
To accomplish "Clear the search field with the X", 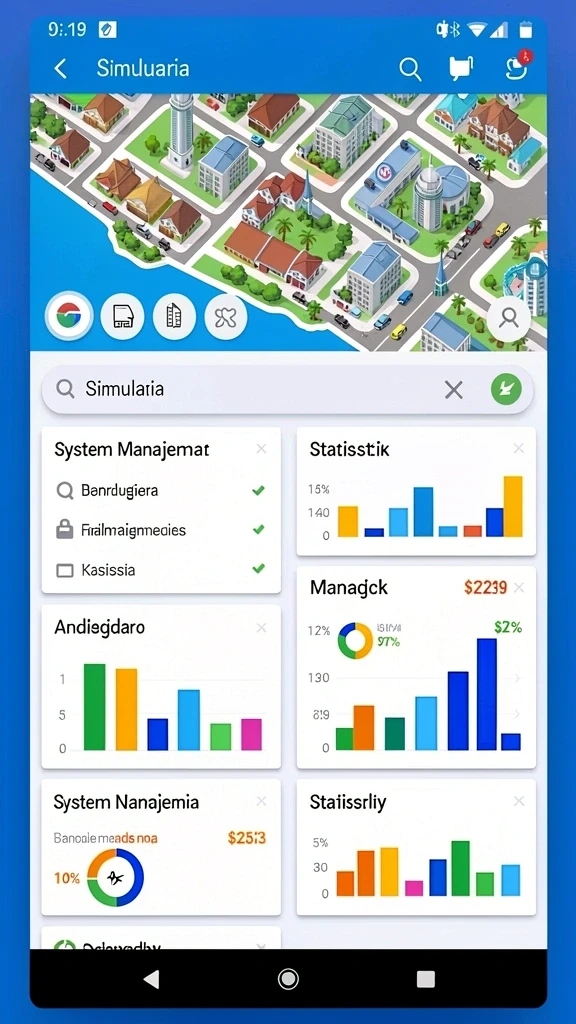I will pyautogui.click(x=453, y=390).
